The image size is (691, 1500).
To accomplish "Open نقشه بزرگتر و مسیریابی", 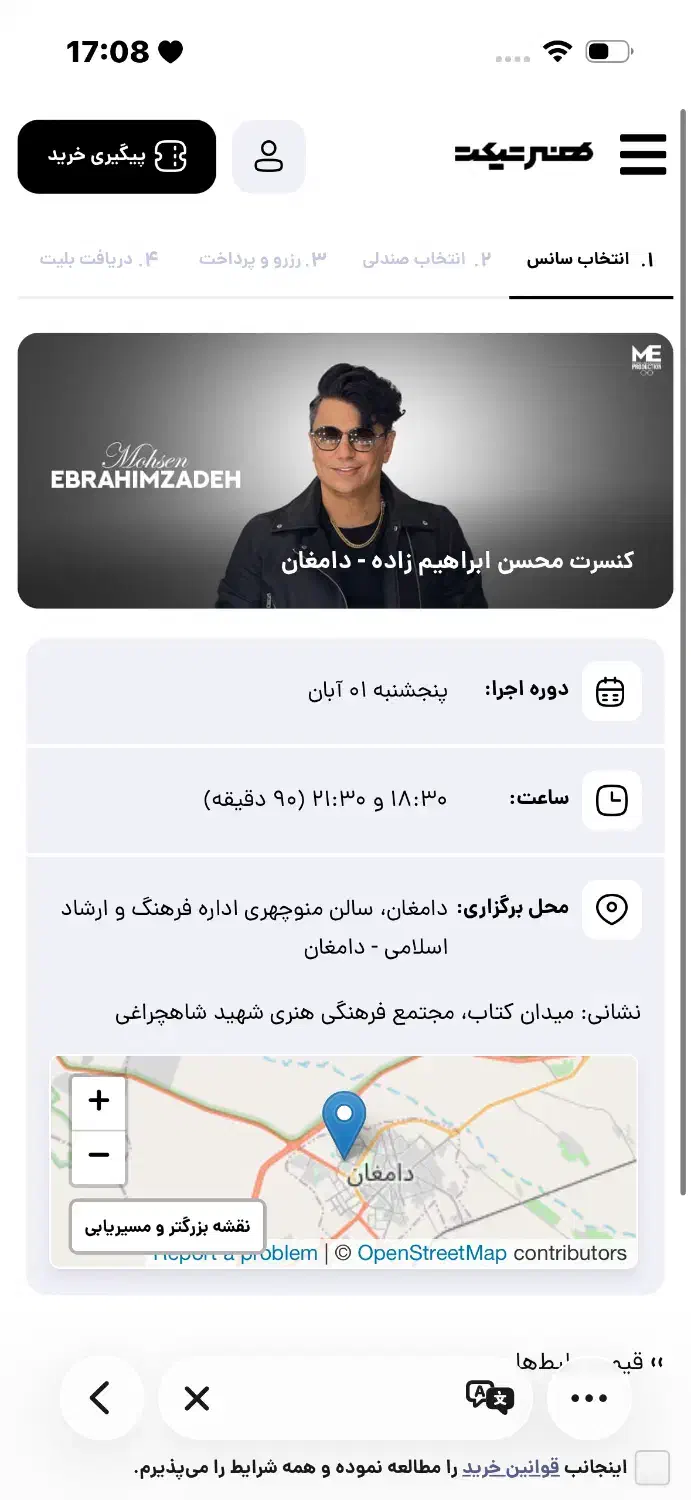I will [x=167, y=1226].
